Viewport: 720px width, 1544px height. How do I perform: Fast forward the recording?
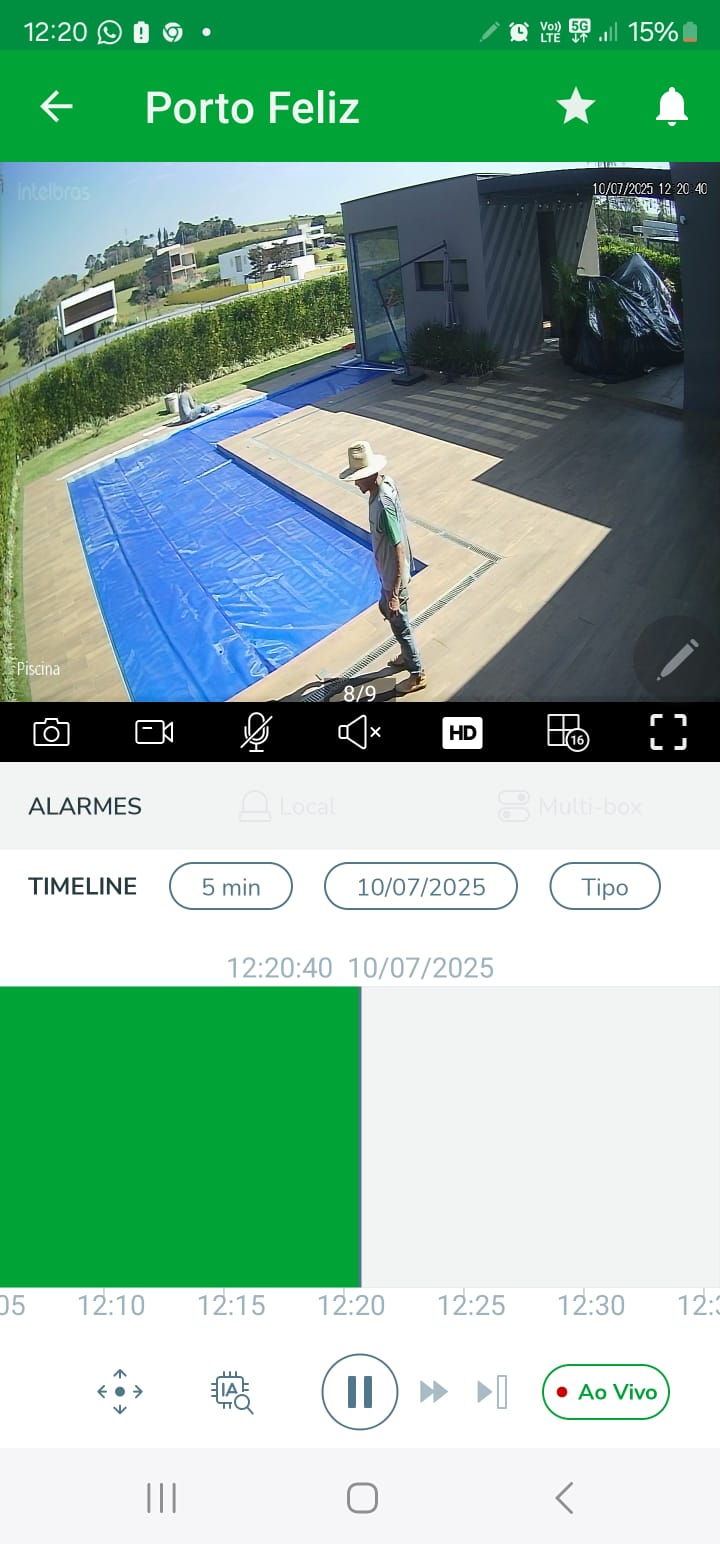434,1392
